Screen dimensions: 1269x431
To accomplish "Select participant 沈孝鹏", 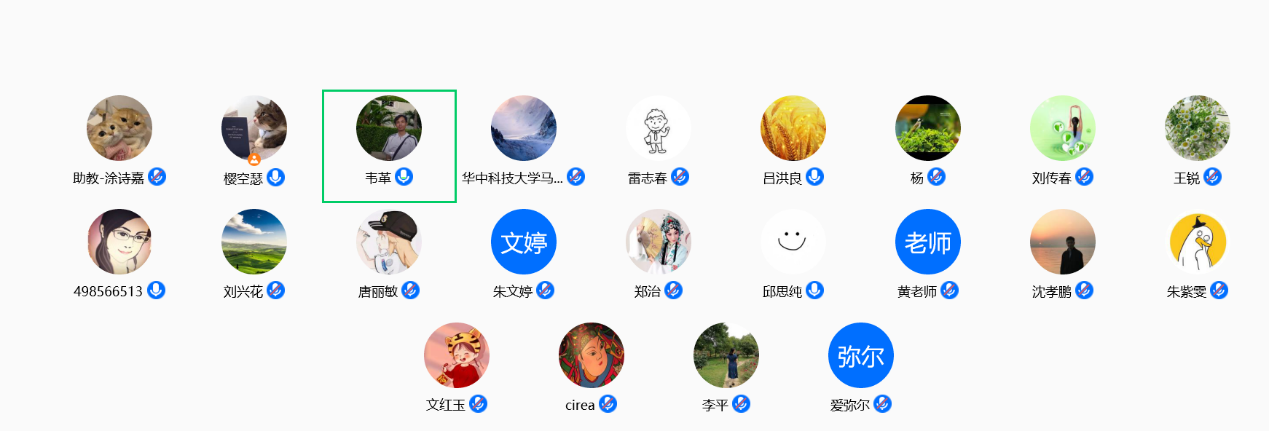I will point(1062,242).
